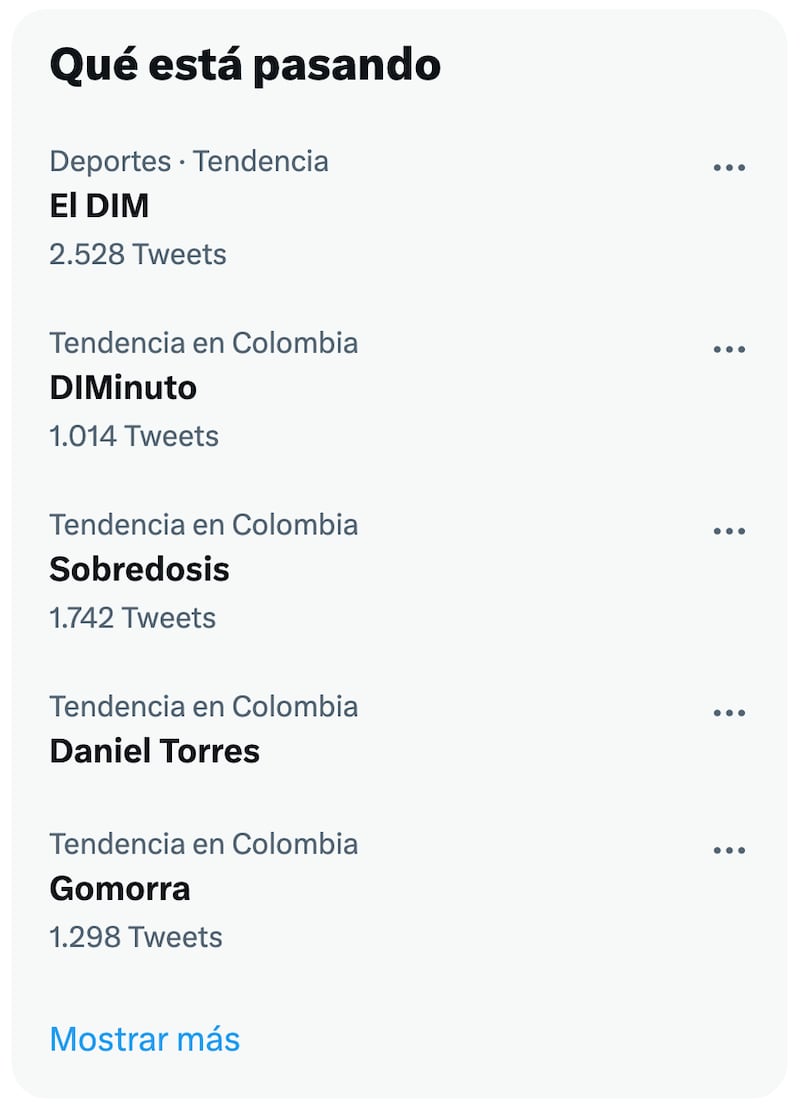800x1112 pixels.
Task: View the Gomorra trending topic
Action: point(119,888)
